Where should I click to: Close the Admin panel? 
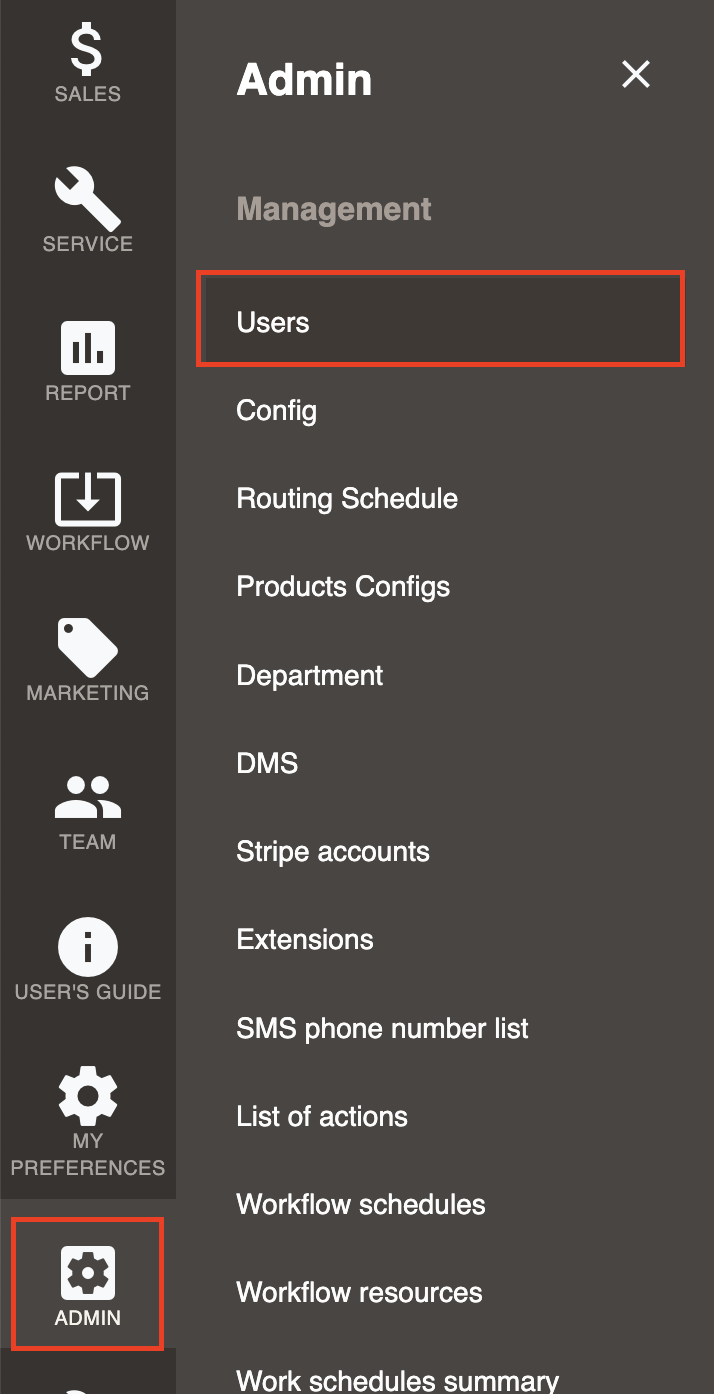pos(635,74)
